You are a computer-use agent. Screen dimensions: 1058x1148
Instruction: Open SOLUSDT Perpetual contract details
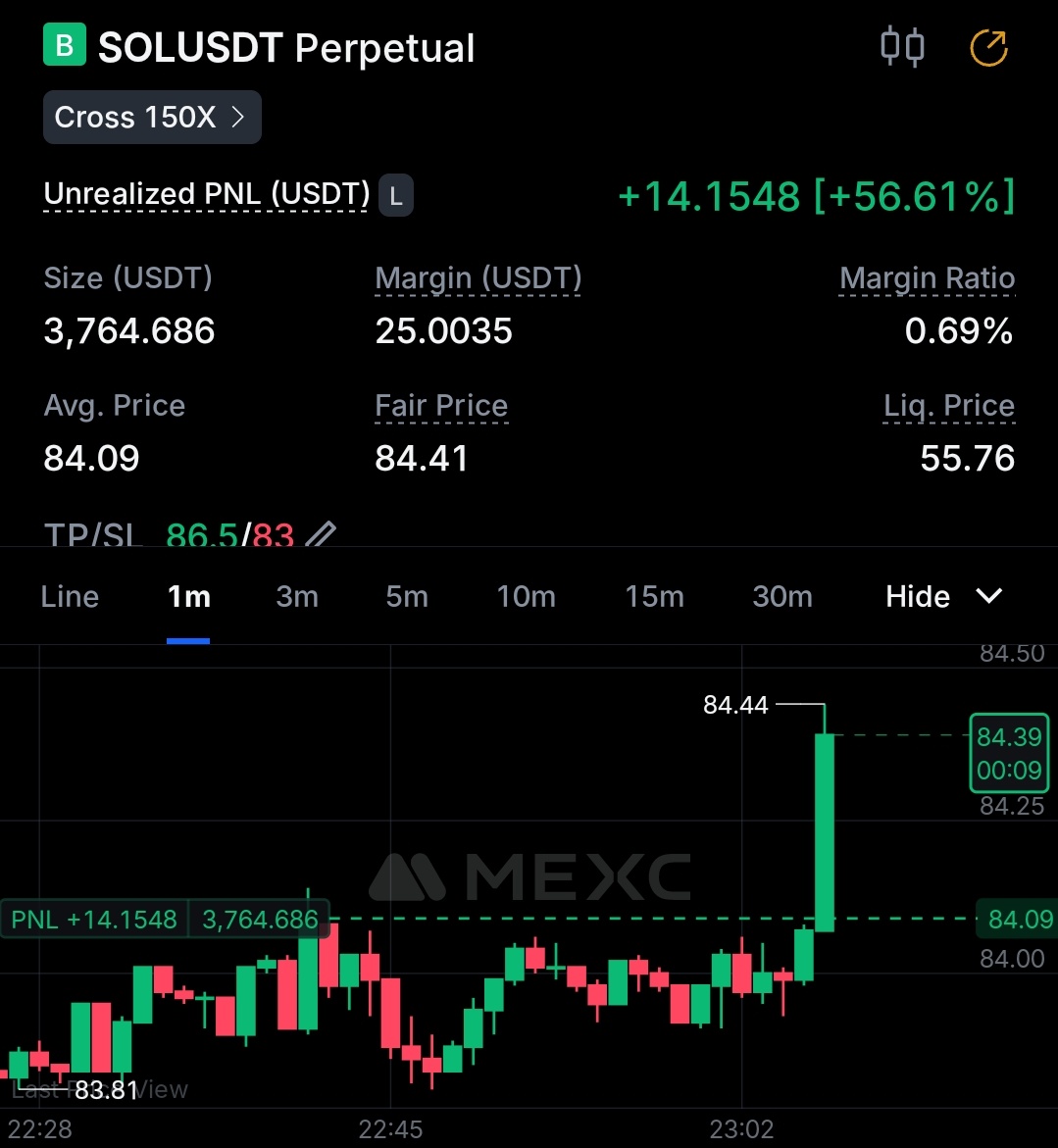[x=286, y=48]
